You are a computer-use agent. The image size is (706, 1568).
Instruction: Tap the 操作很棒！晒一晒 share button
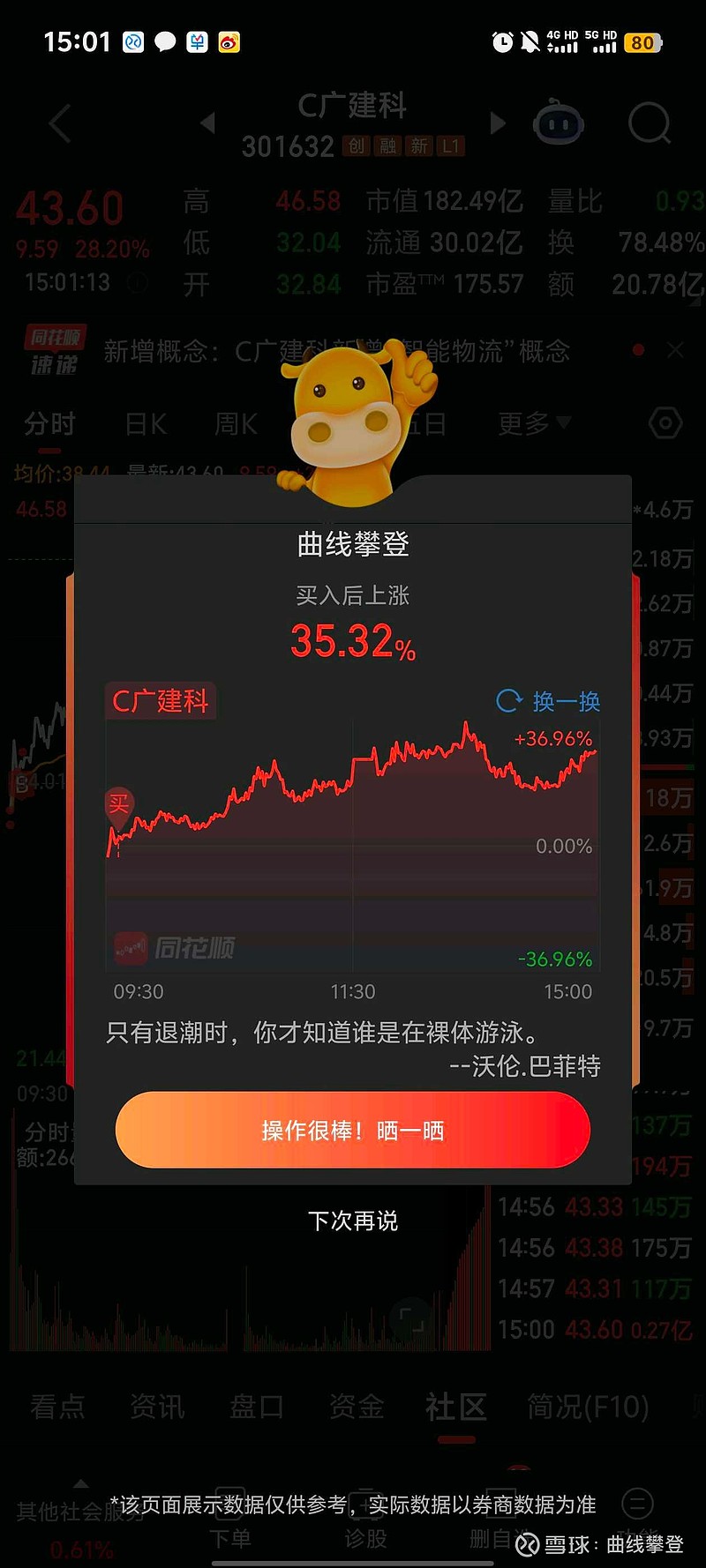(352, 1130)
